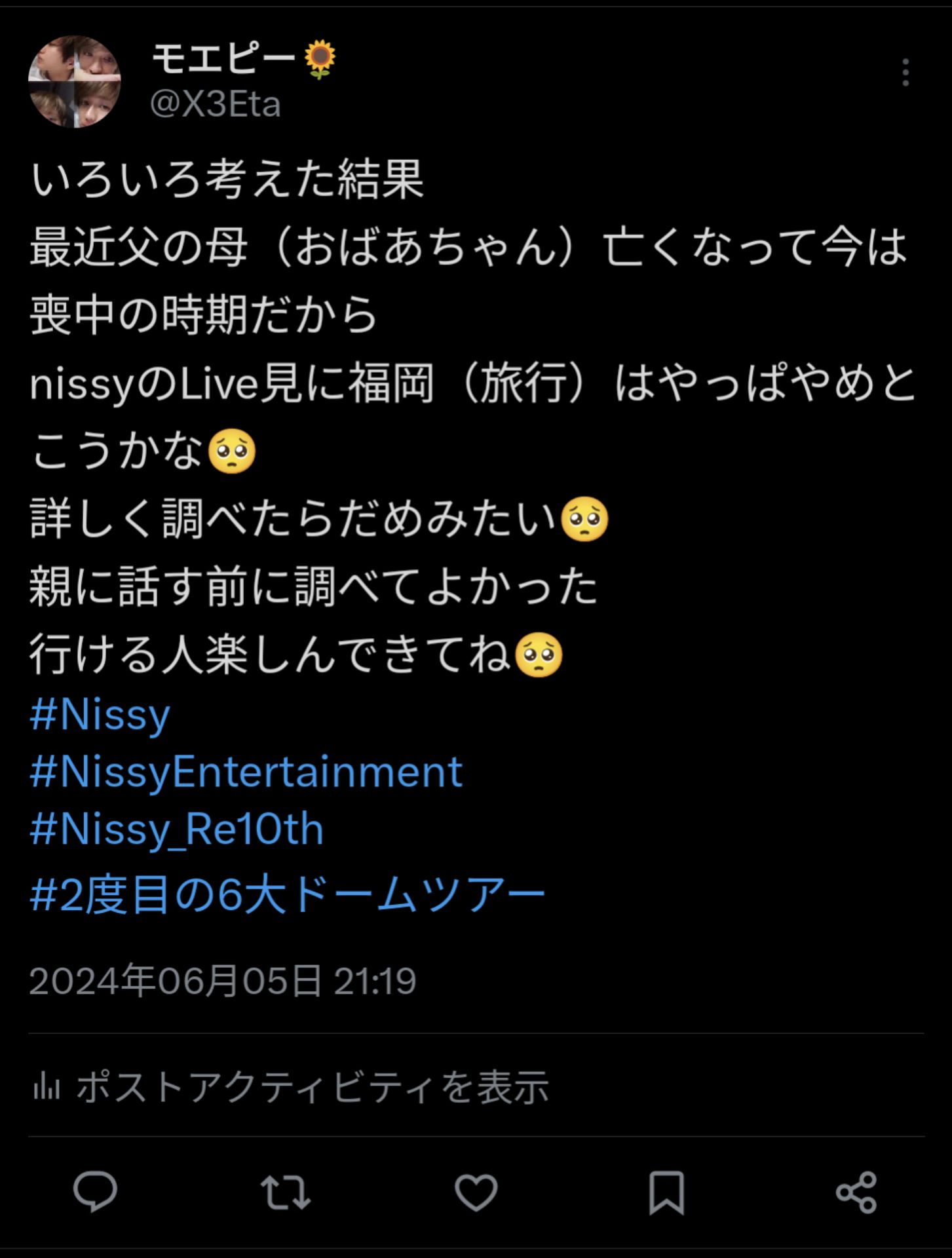The image size is (952, 1258).
Task: Open the @X3Eta username handle
Action: pyautogui.click(x=216, y=105)
